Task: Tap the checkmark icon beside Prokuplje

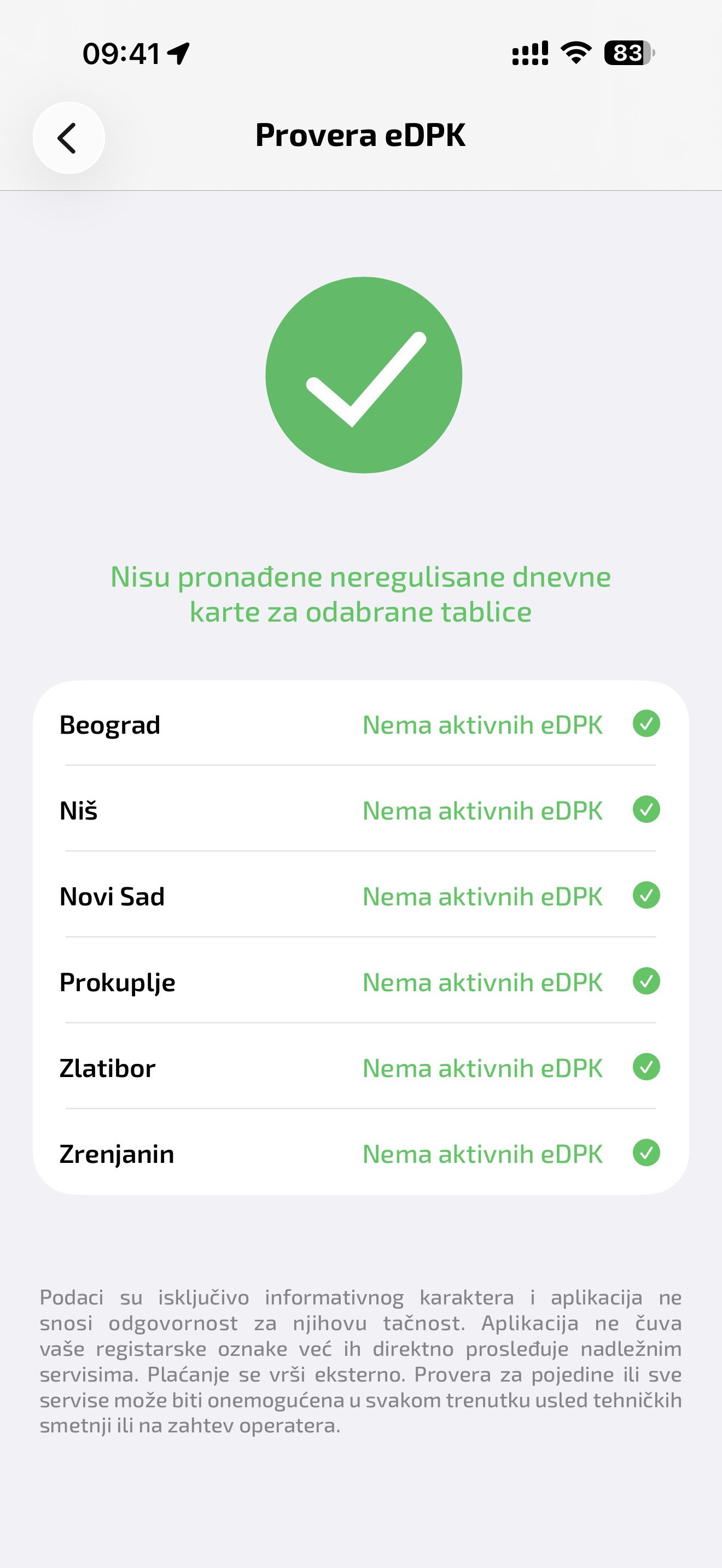Action: (645, 981)
